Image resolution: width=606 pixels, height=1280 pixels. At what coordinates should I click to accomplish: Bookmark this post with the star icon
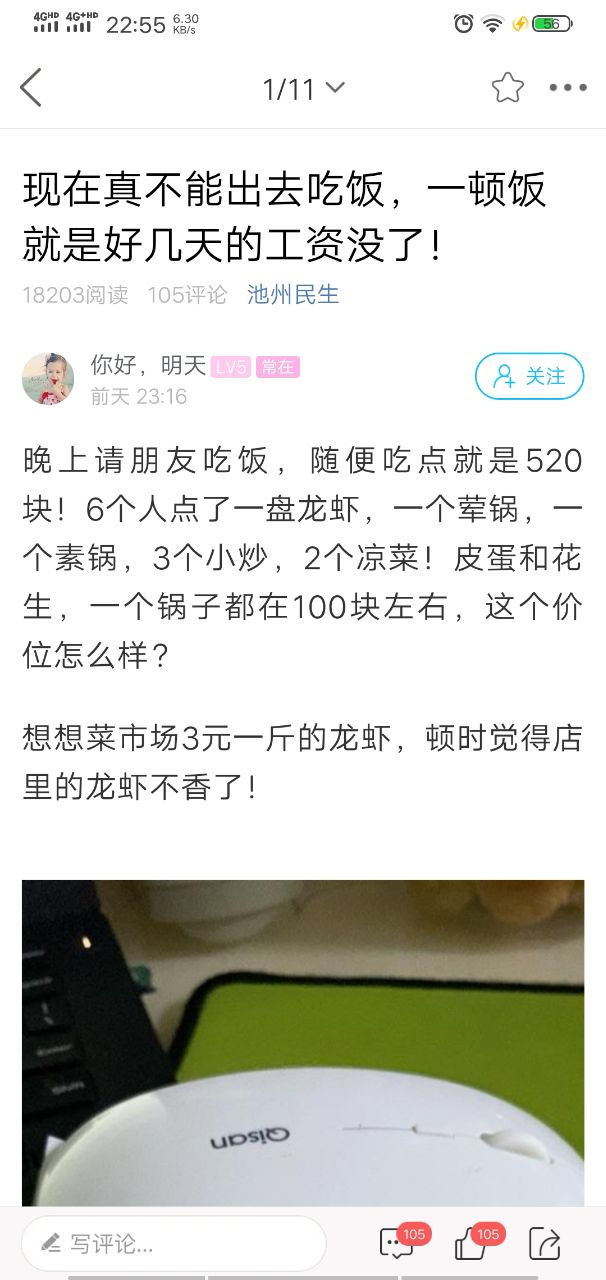tap(508, 88)
